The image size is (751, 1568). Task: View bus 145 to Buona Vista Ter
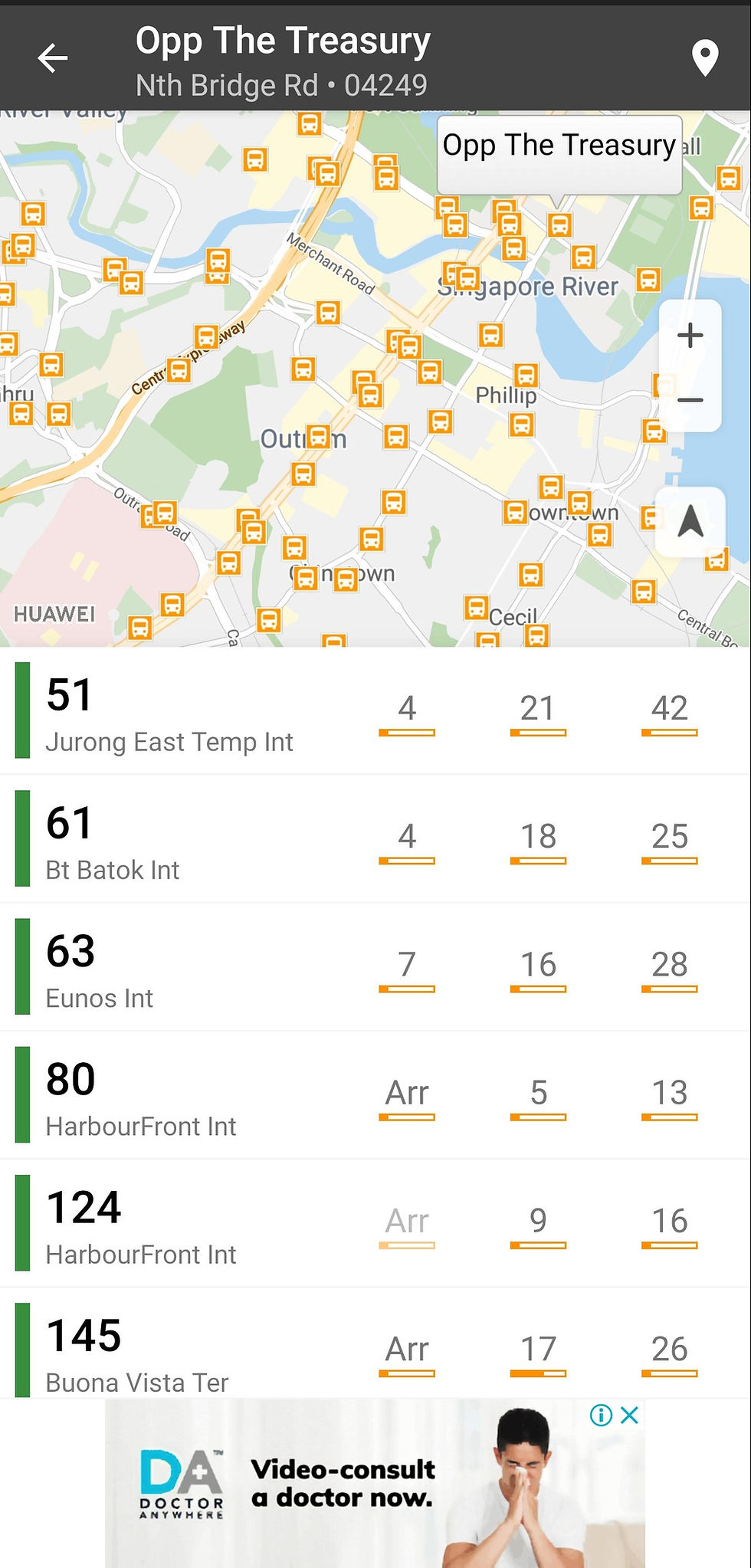click(x=375, y=1343)
